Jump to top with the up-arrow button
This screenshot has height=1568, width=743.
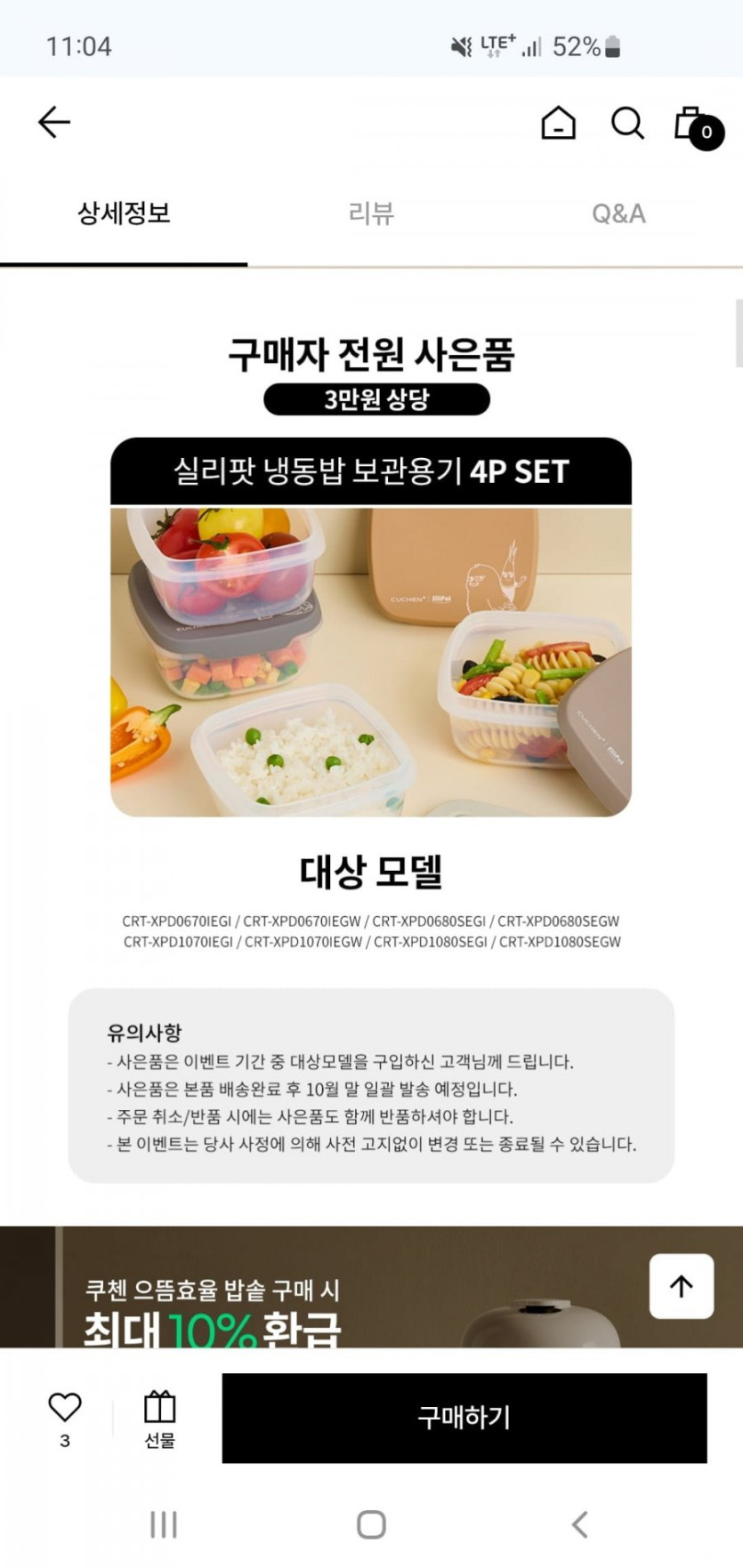[682, 1286]
